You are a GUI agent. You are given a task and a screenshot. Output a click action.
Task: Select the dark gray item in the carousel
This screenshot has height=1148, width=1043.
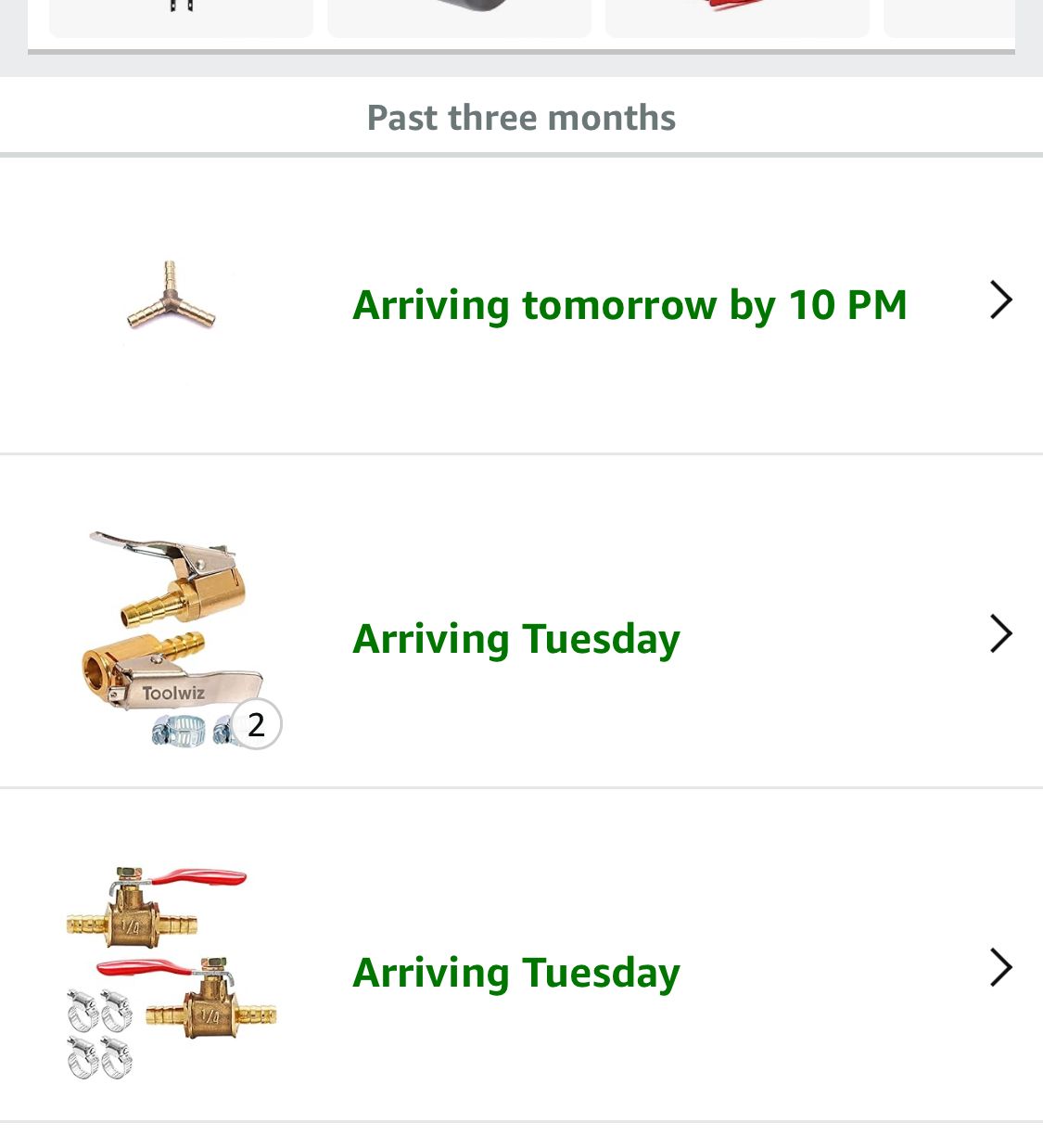(x=459, y=17)
